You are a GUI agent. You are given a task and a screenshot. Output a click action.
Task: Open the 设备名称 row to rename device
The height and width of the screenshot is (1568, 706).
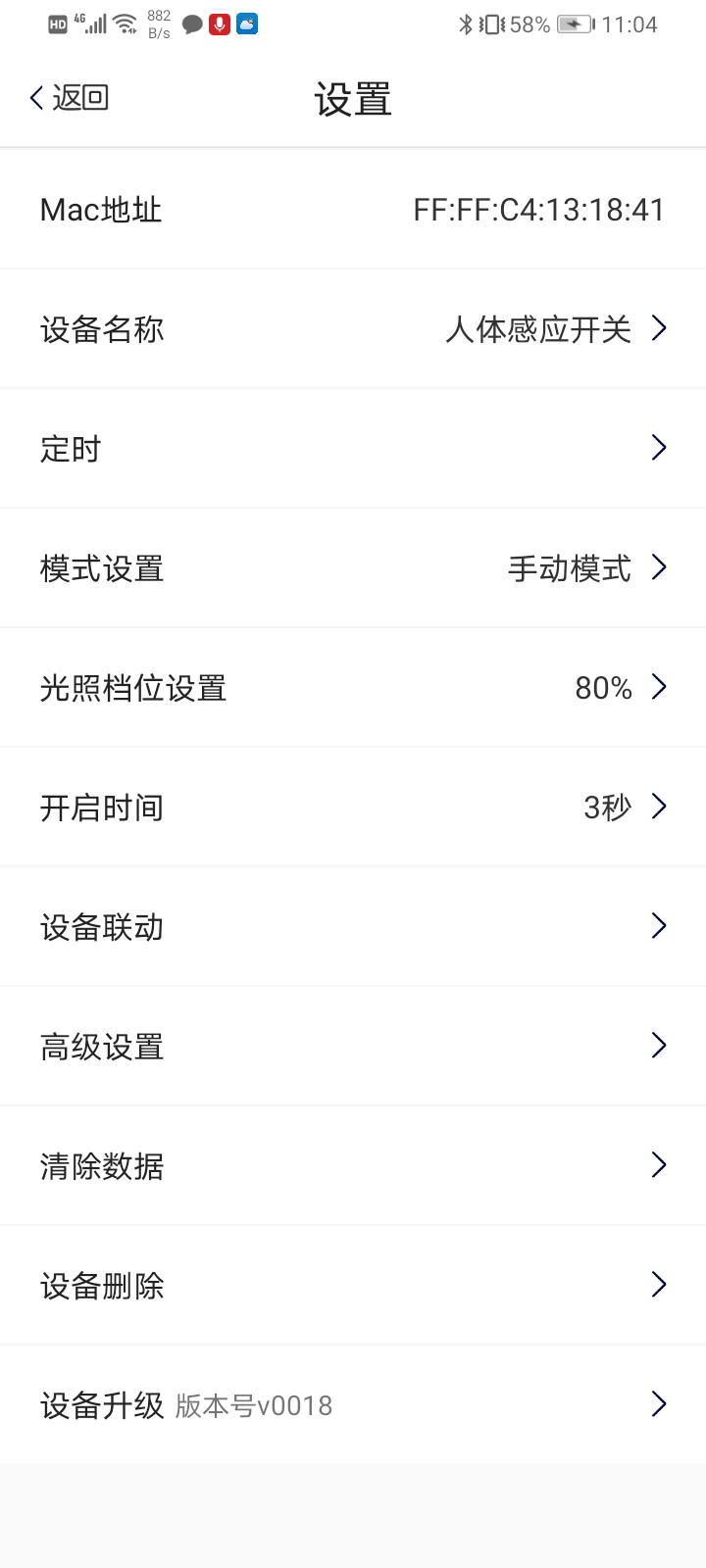353,329
